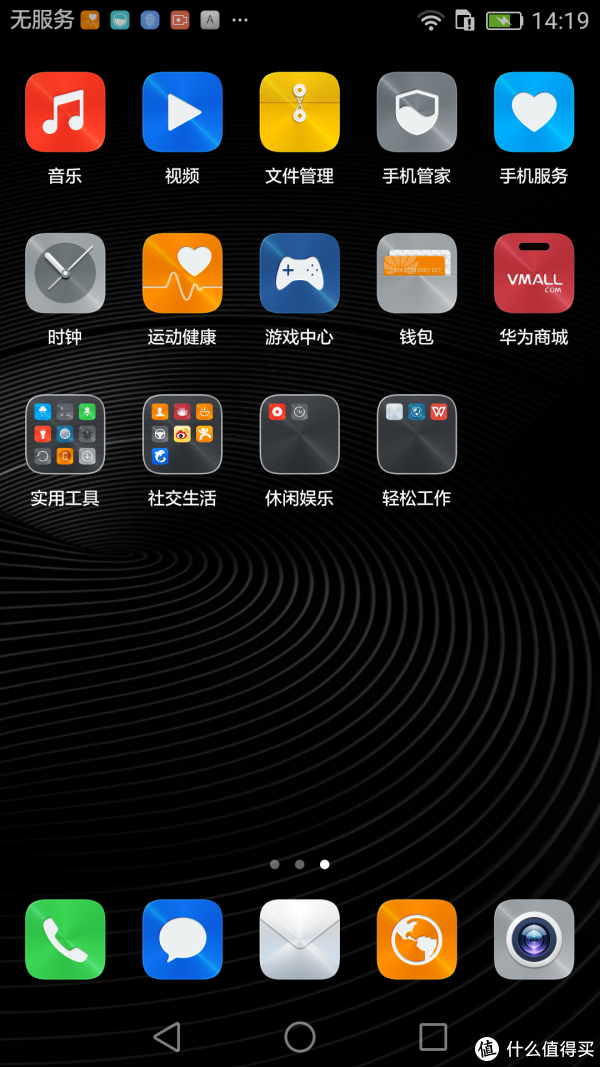This screenshot has width=600, height=1067.
Task: Launch the orange browser app
Action: [416, 939]
